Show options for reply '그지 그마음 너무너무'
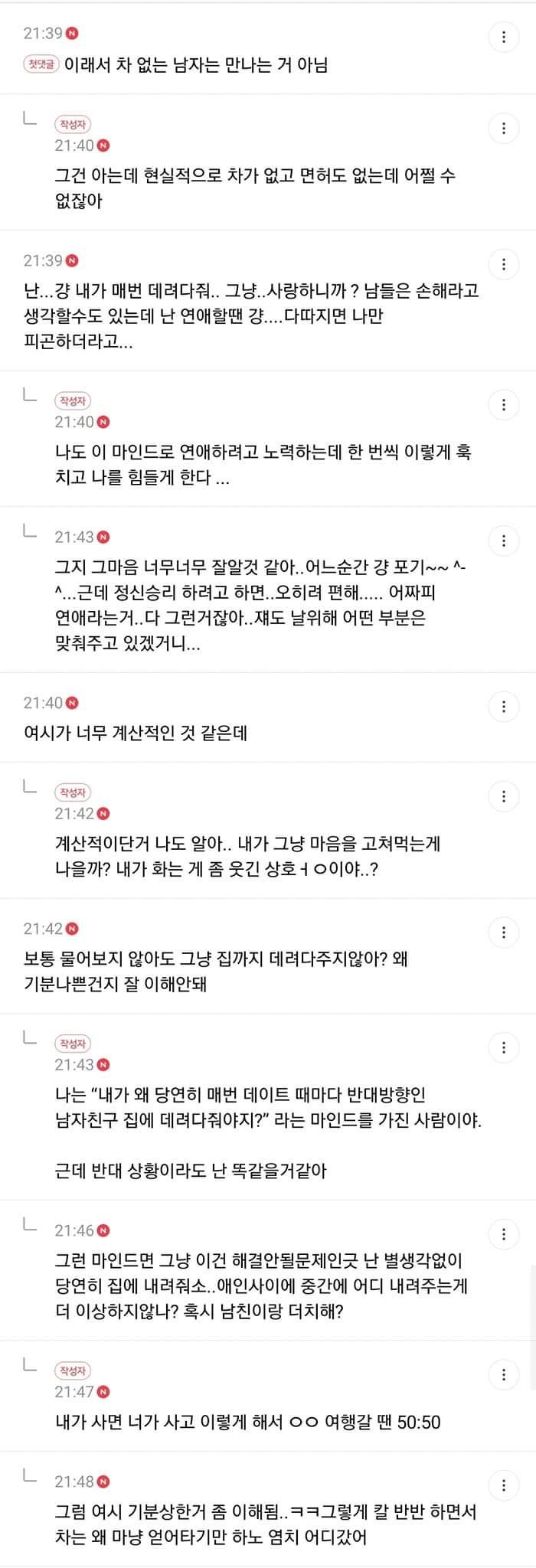The height and width of the screenshot is (1568, 536). click(x=503, y=541)
